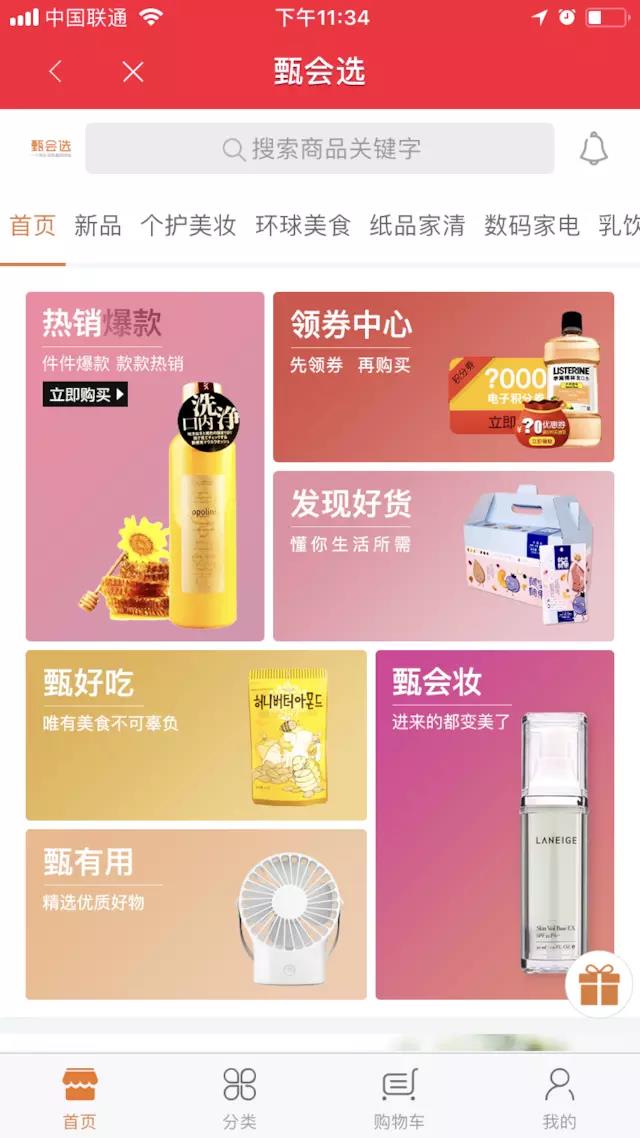Open the 环球美食 tab
The image size is (640, 1138).
[x=303, y=225]
